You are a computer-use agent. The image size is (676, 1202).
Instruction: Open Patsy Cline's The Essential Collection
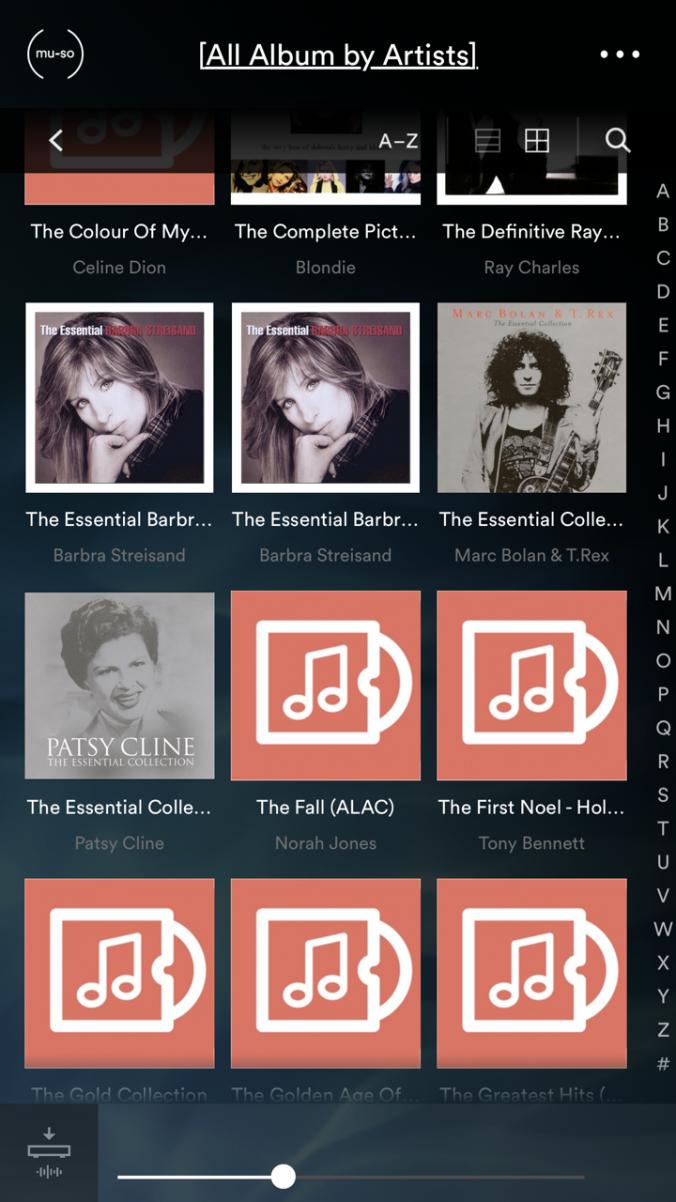point(119,686)
